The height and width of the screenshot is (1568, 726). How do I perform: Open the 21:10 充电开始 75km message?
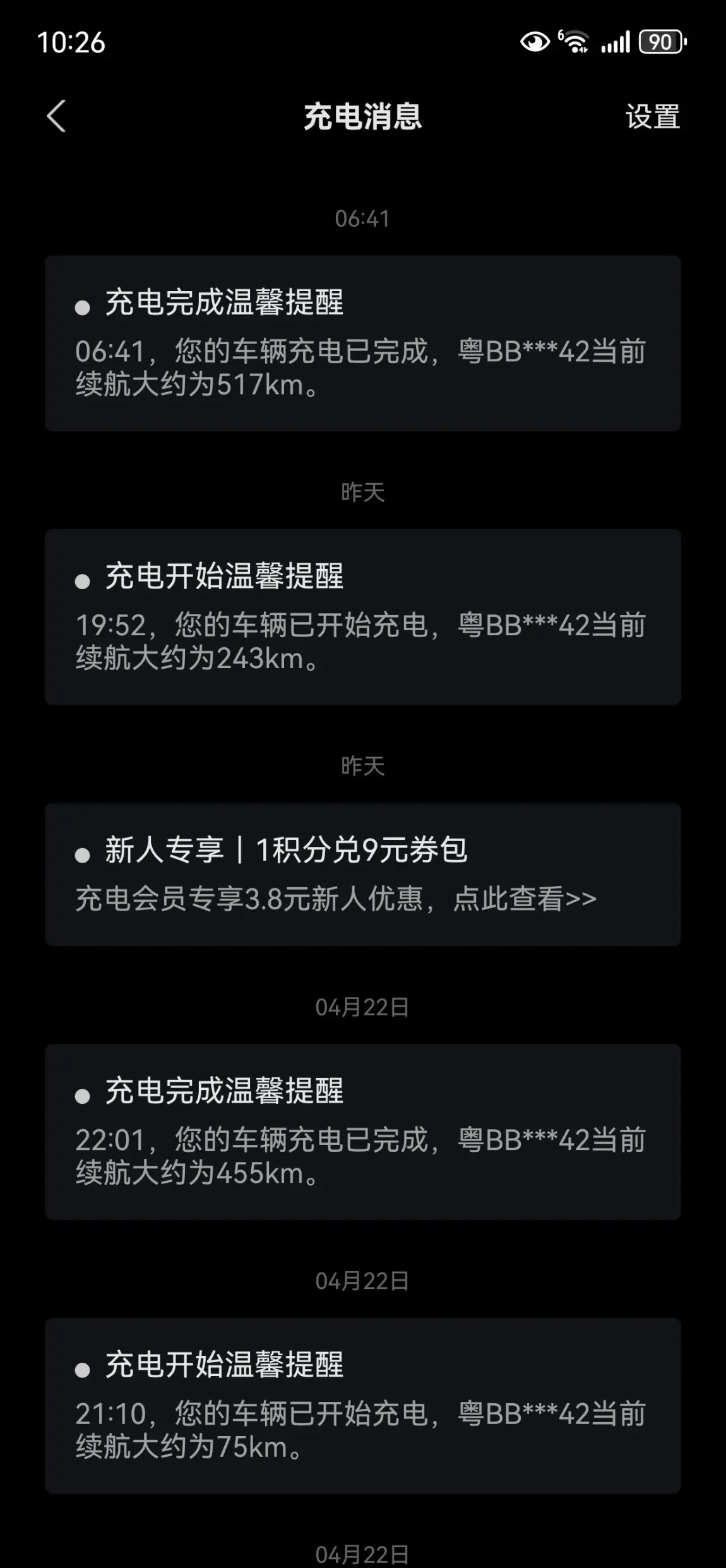362,1405
